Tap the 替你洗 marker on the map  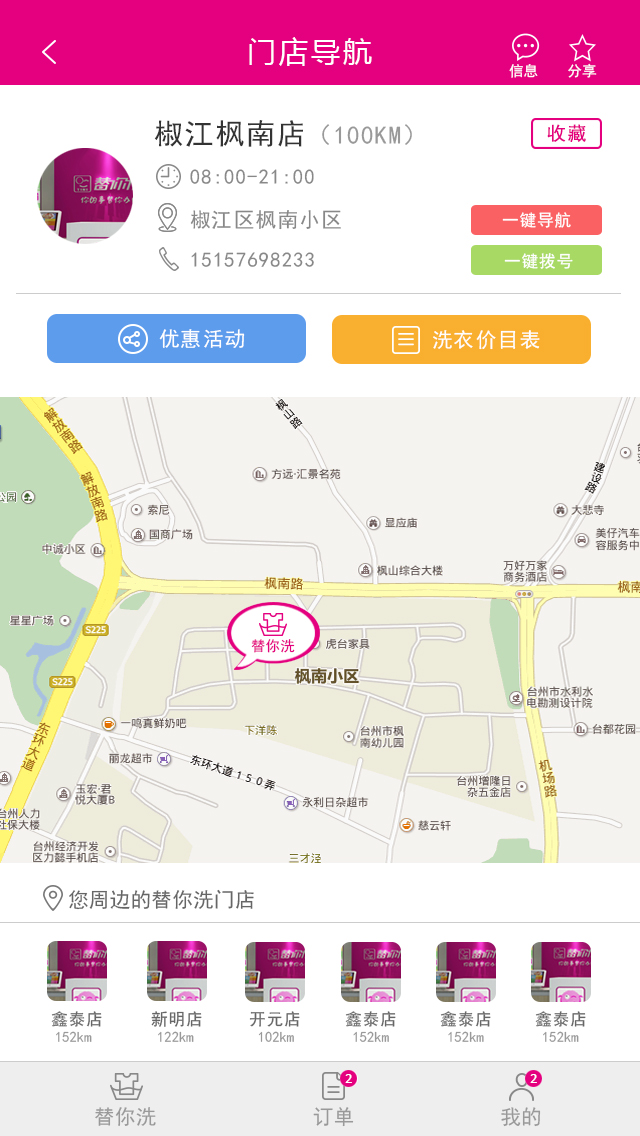(x=272, y=634)
